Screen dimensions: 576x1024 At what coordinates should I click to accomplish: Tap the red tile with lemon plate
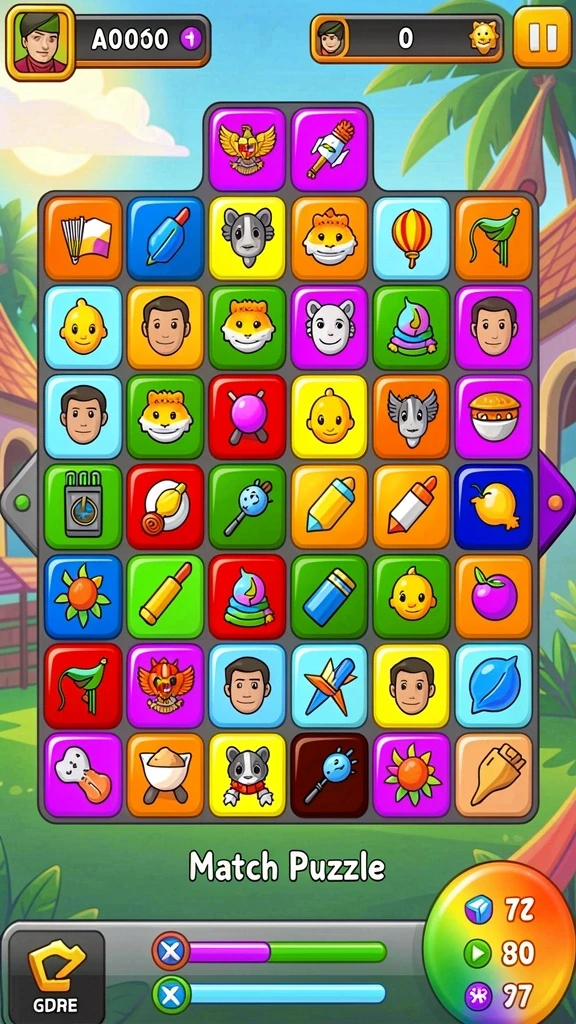pos(165,507)
